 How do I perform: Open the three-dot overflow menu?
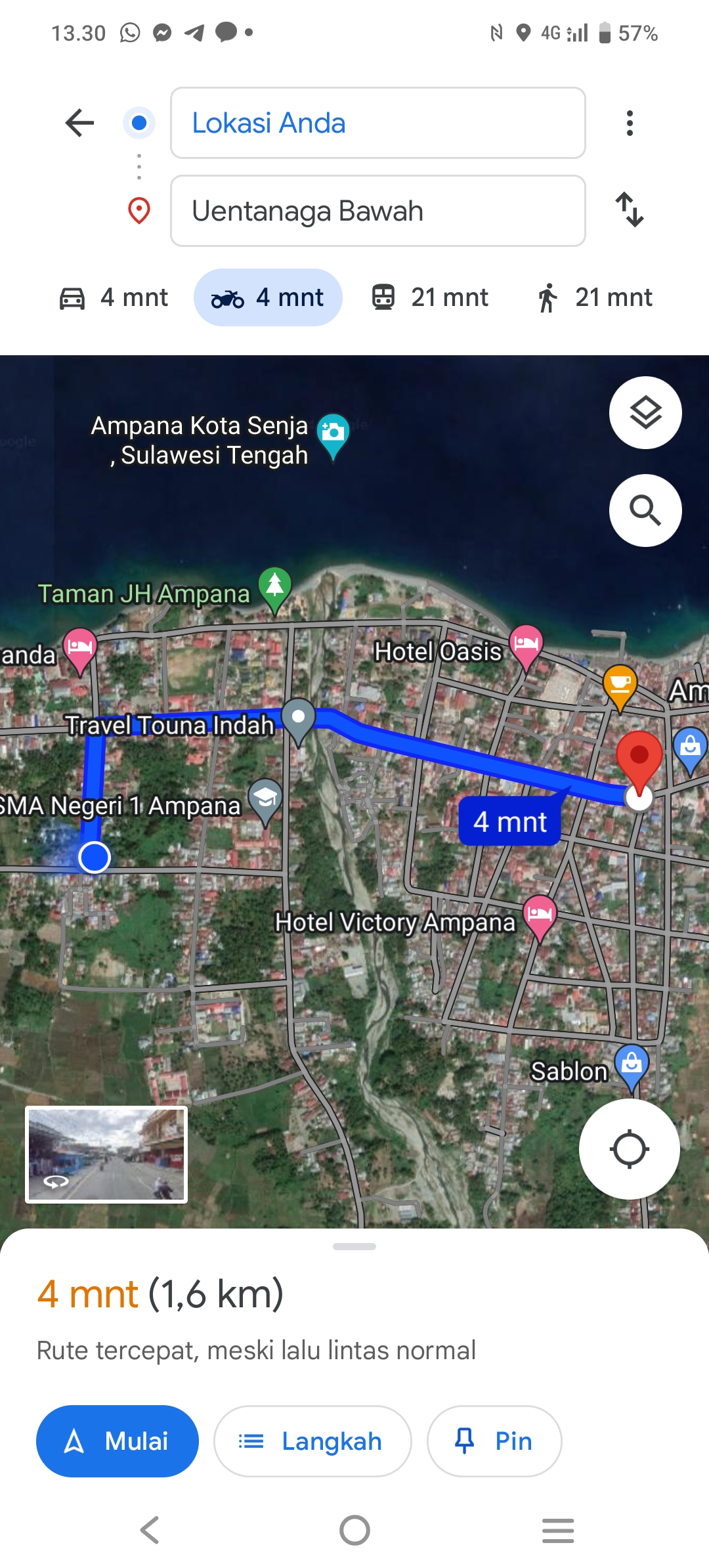point(630,123)
